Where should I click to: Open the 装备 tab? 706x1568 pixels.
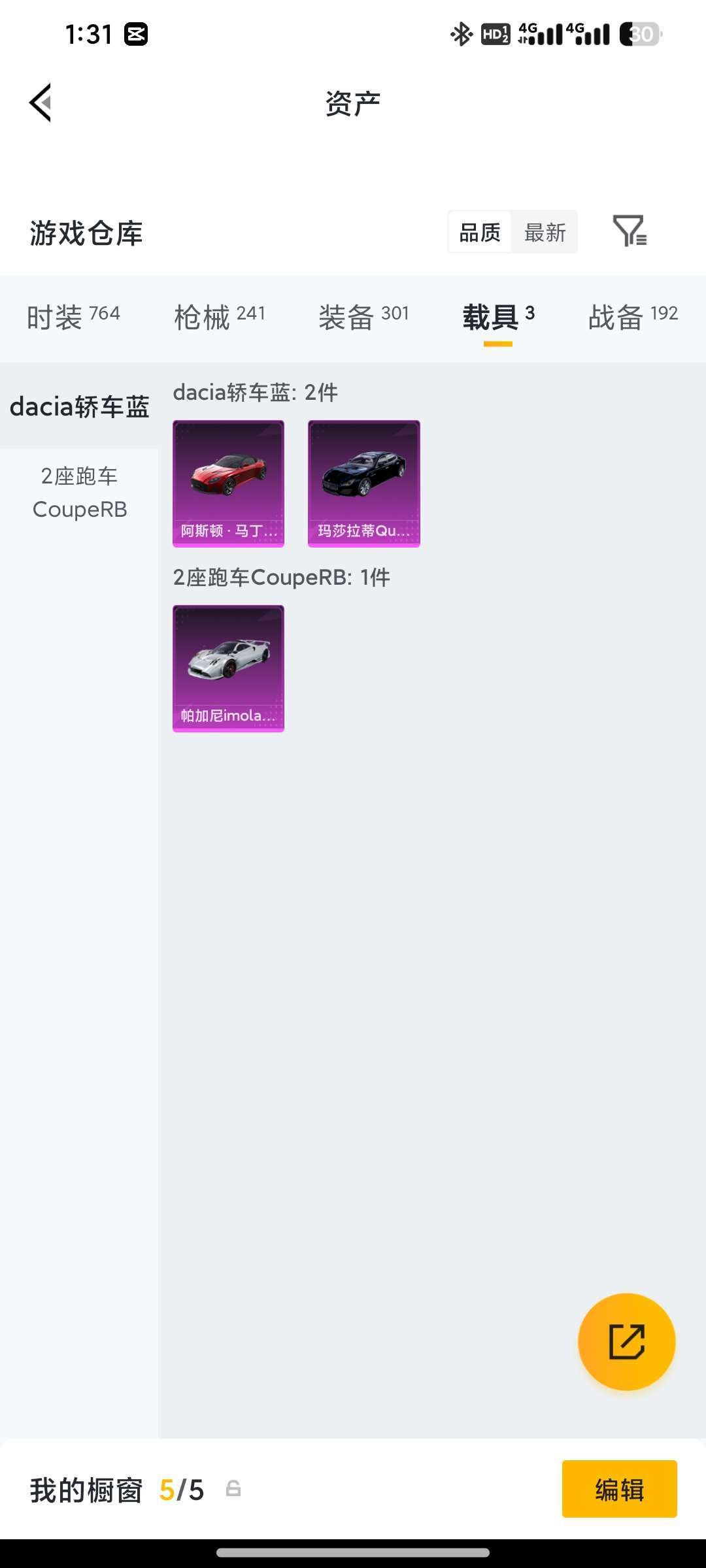click(x=363, y=317)
